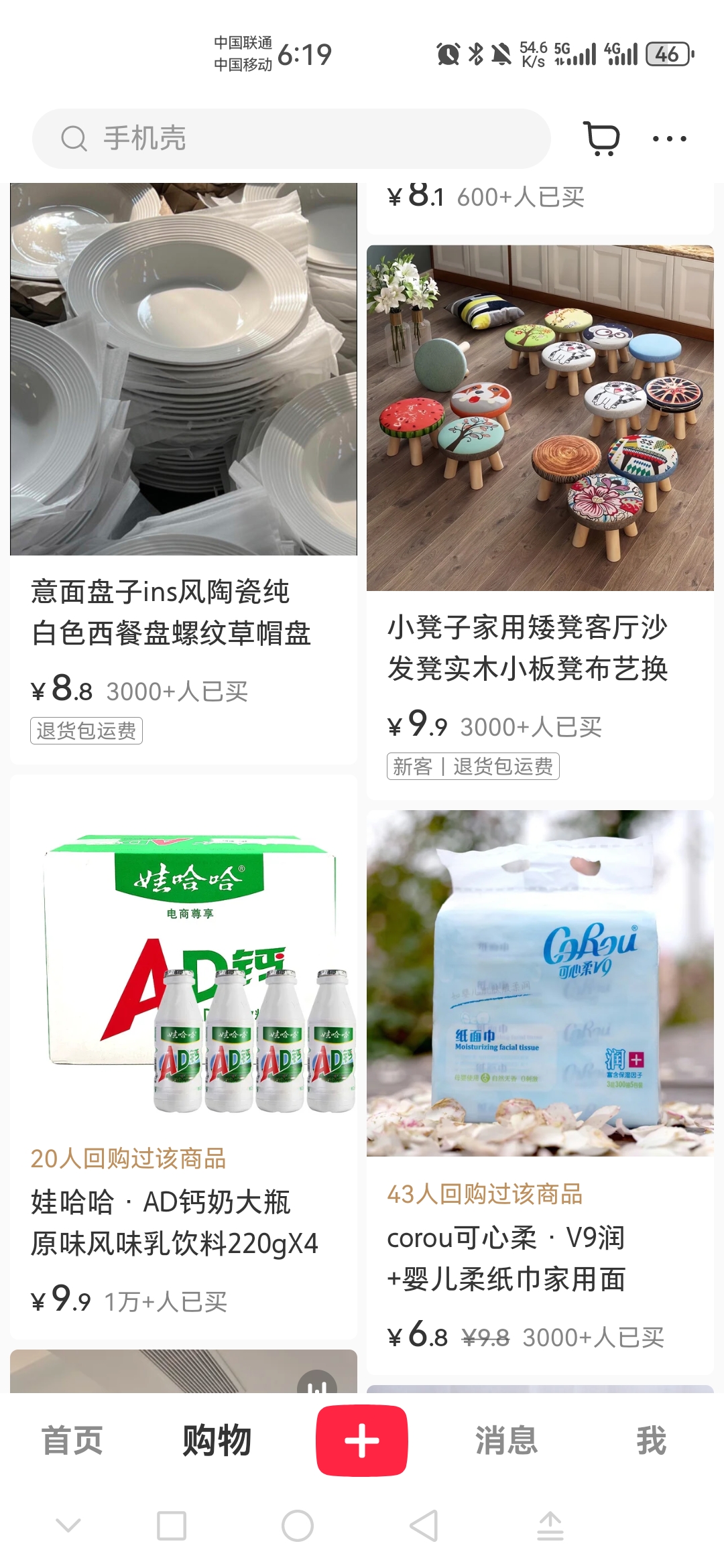
Task: Create a new post with the plus button
Action: [362, 1441]
